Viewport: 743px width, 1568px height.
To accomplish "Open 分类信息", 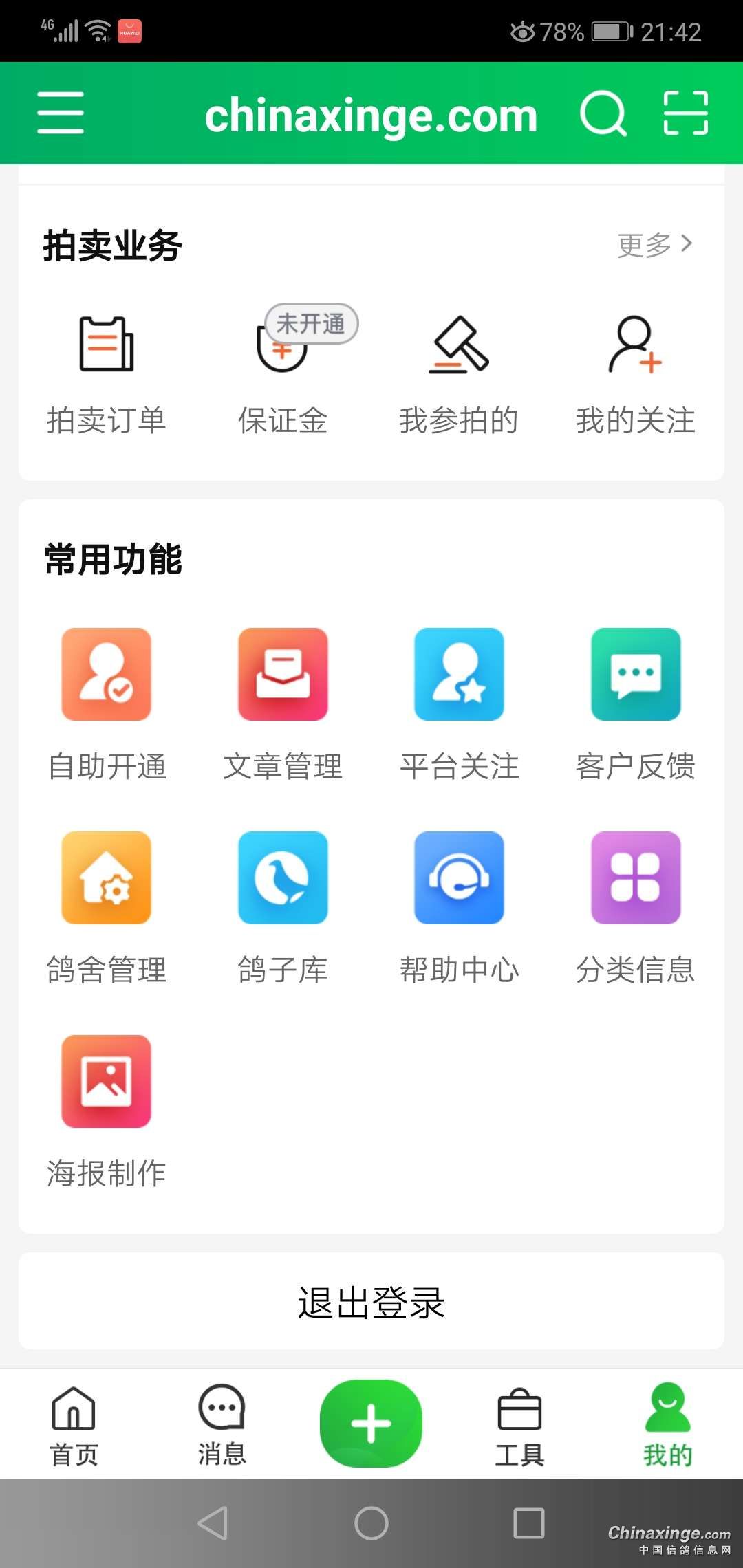I will 635,906.
